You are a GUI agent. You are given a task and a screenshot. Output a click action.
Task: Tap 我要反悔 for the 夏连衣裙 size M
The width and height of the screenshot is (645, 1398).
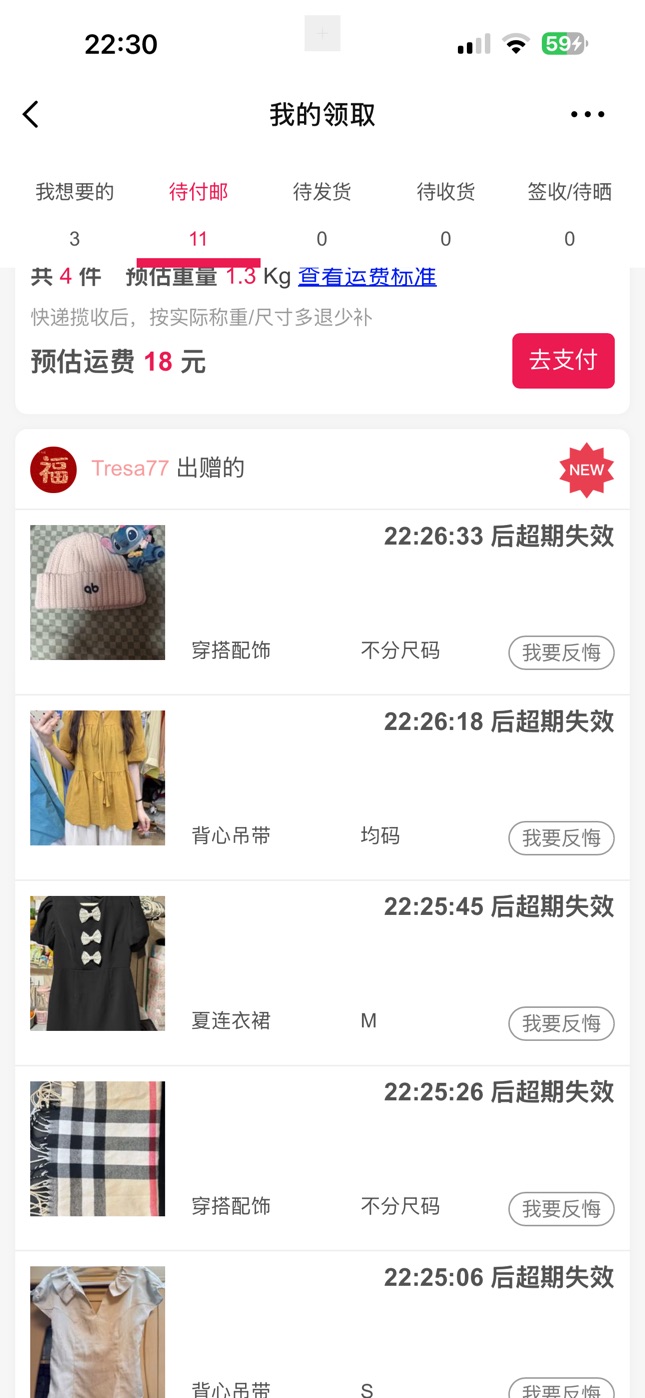click(561, 1023)
